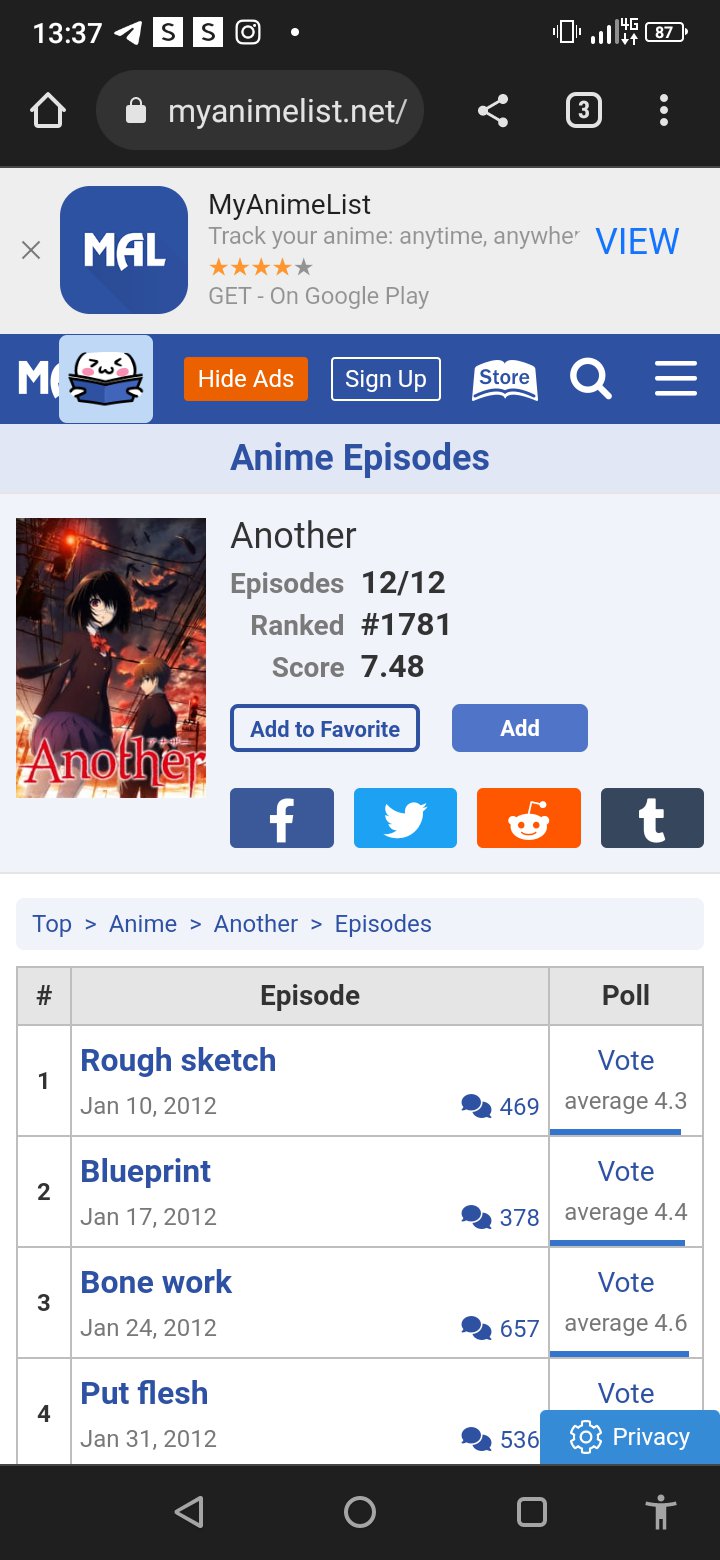
Task: Open the Sign Up page
Action: pos(386,379)
